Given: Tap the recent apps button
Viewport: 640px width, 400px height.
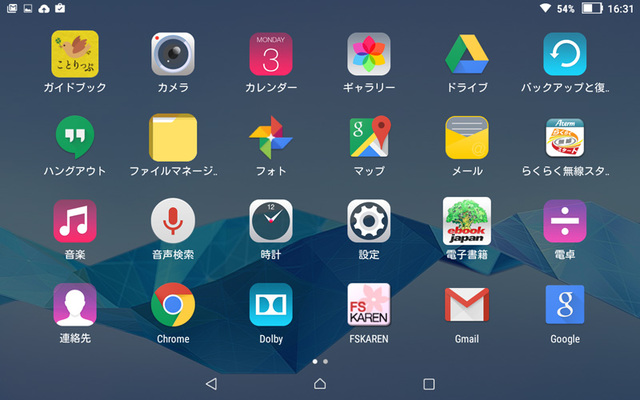Looking at the screenshot, I should click(x=429, y=383).
